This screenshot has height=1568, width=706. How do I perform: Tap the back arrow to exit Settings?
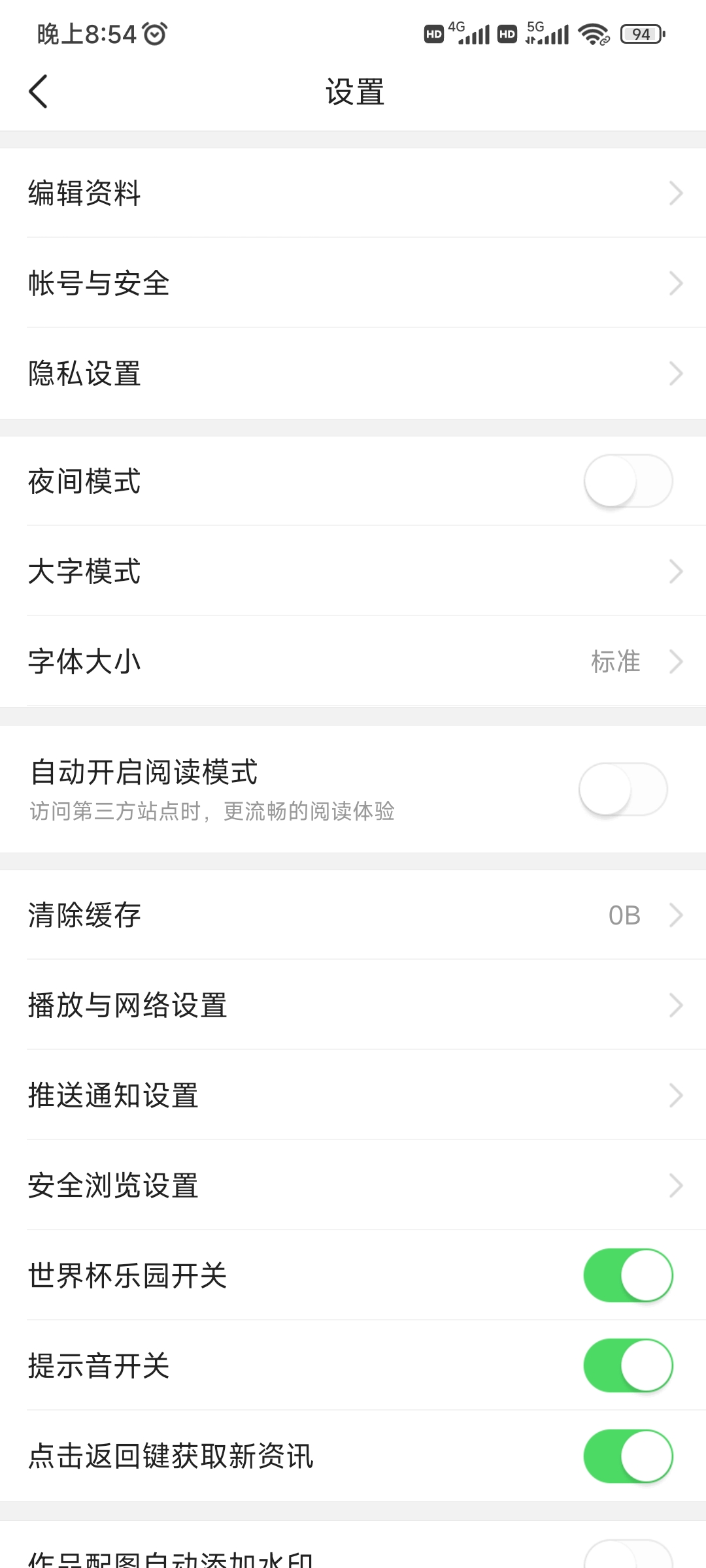37,91
